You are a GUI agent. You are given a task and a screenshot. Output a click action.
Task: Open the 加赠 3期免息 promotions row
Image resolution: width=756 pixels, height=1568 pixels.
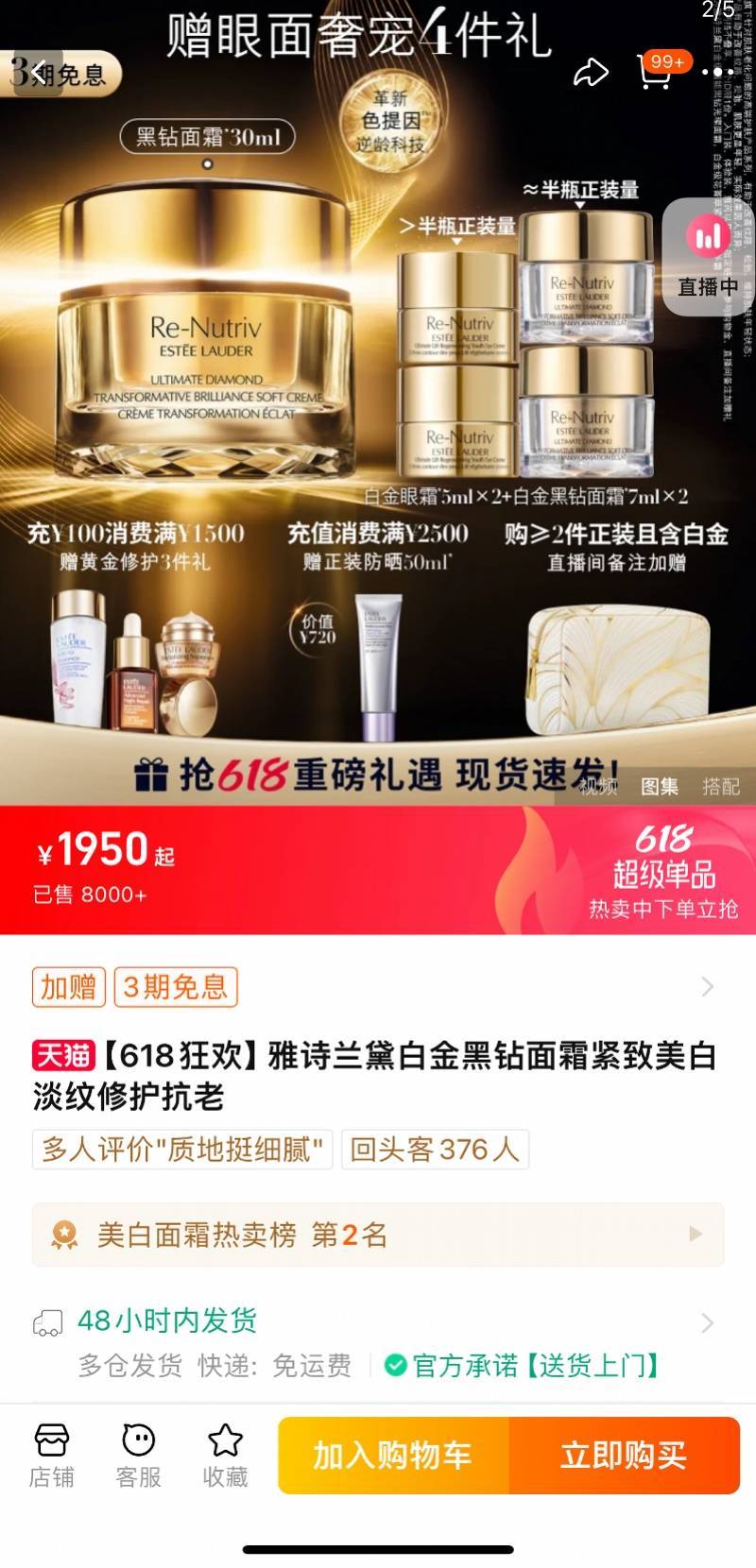378,987
